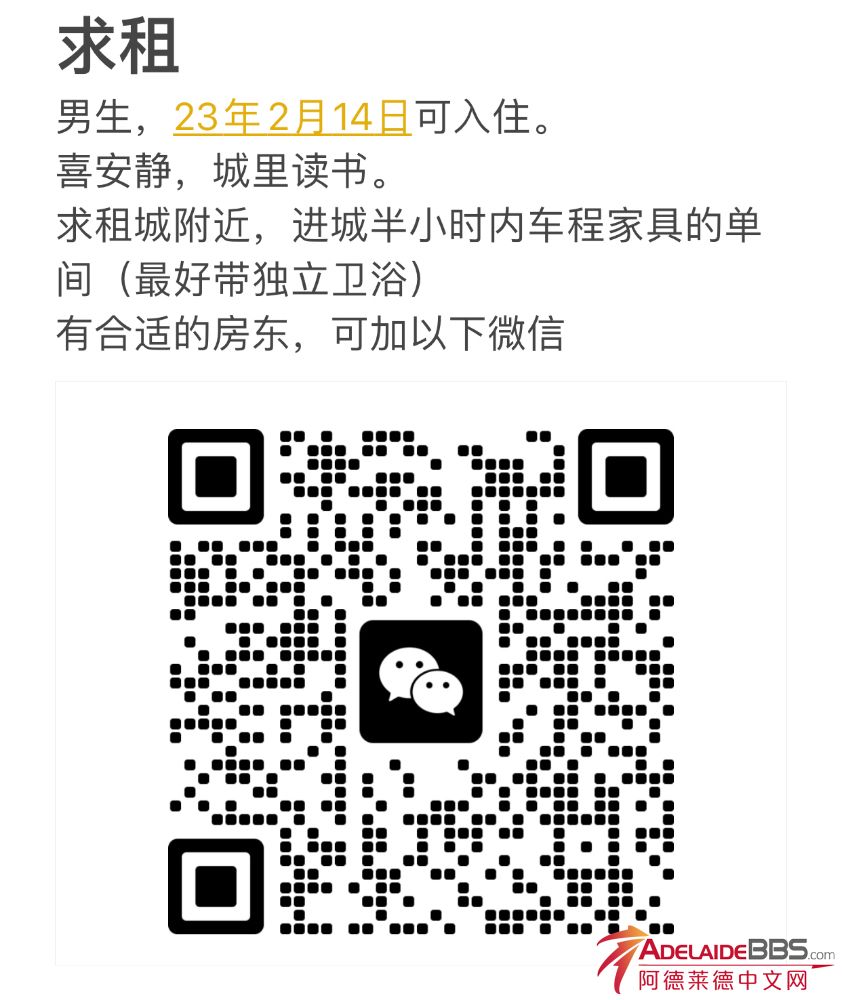This screenshot has width=842, height=1000.
Task: Open the underlined date 23年2月14日
Action: (x=291, y=118)
